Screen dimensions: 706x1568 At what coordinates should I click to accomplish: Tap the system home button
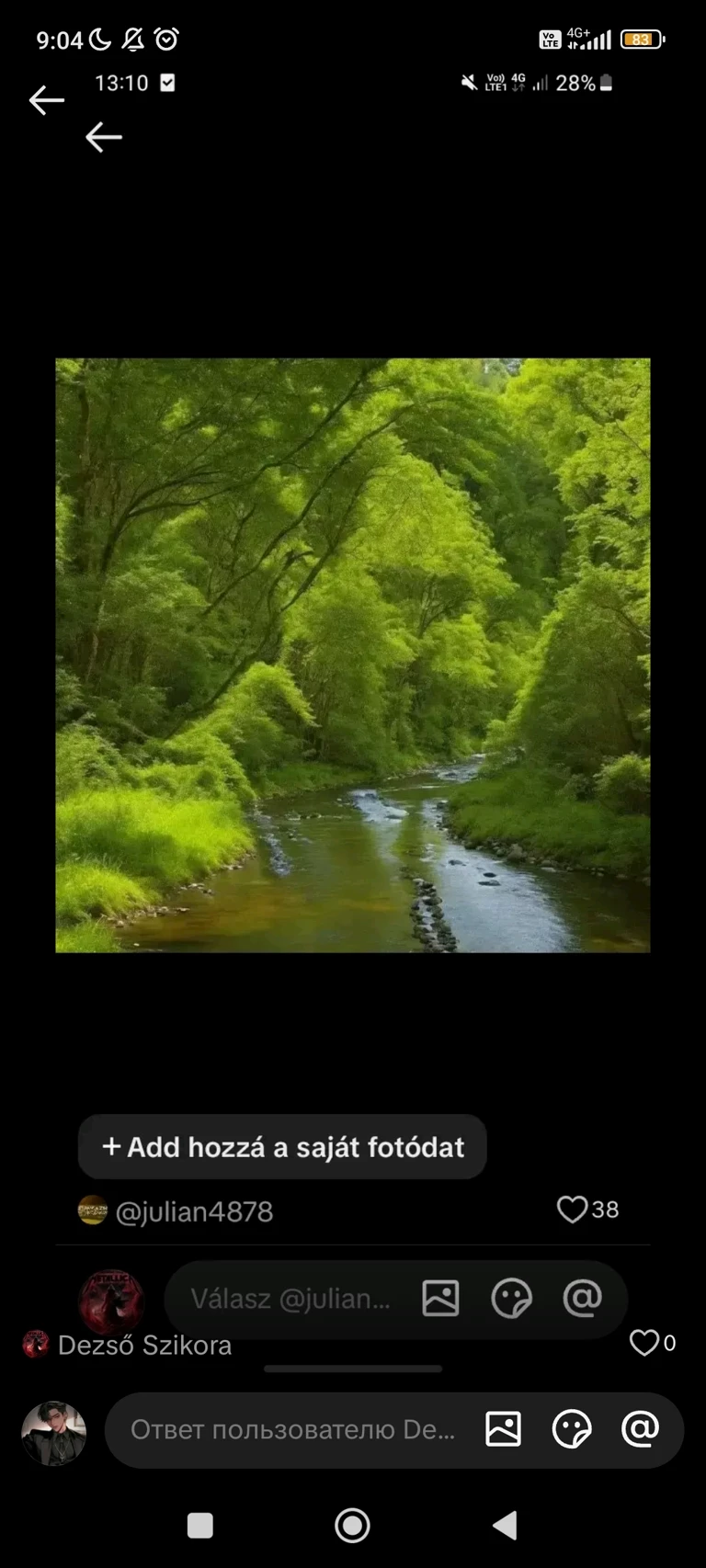(x=352, y=1526)
